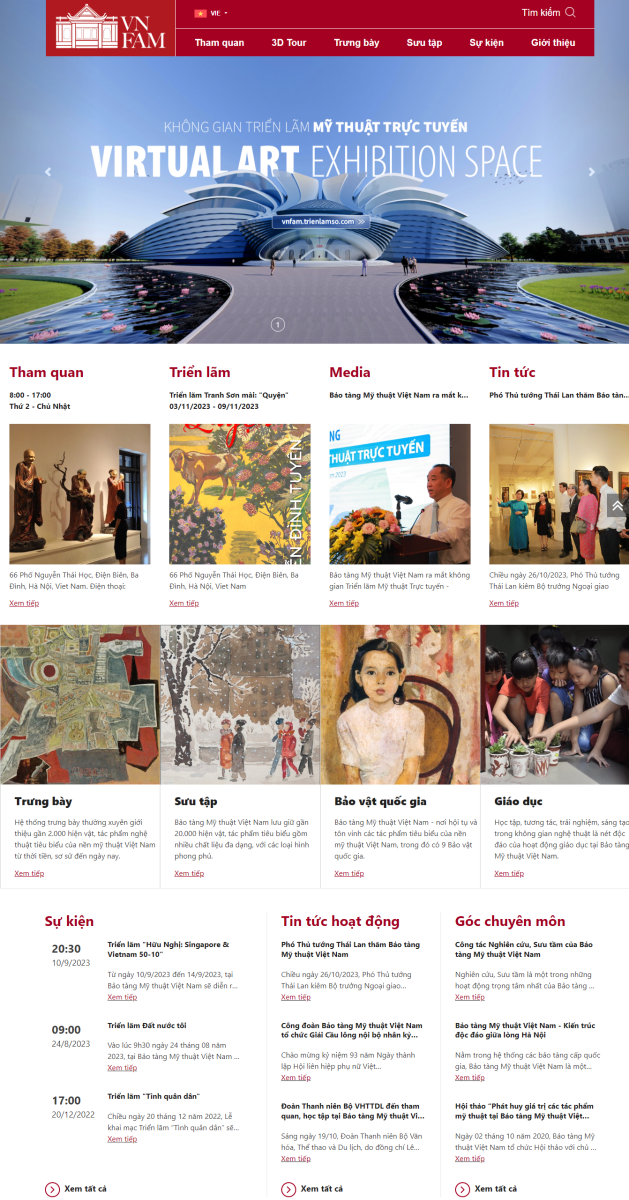The height and width of the screenshot is (1200, 629).
Task: Open the Tìm kiếm search field
Action: [x=548, y=13]
